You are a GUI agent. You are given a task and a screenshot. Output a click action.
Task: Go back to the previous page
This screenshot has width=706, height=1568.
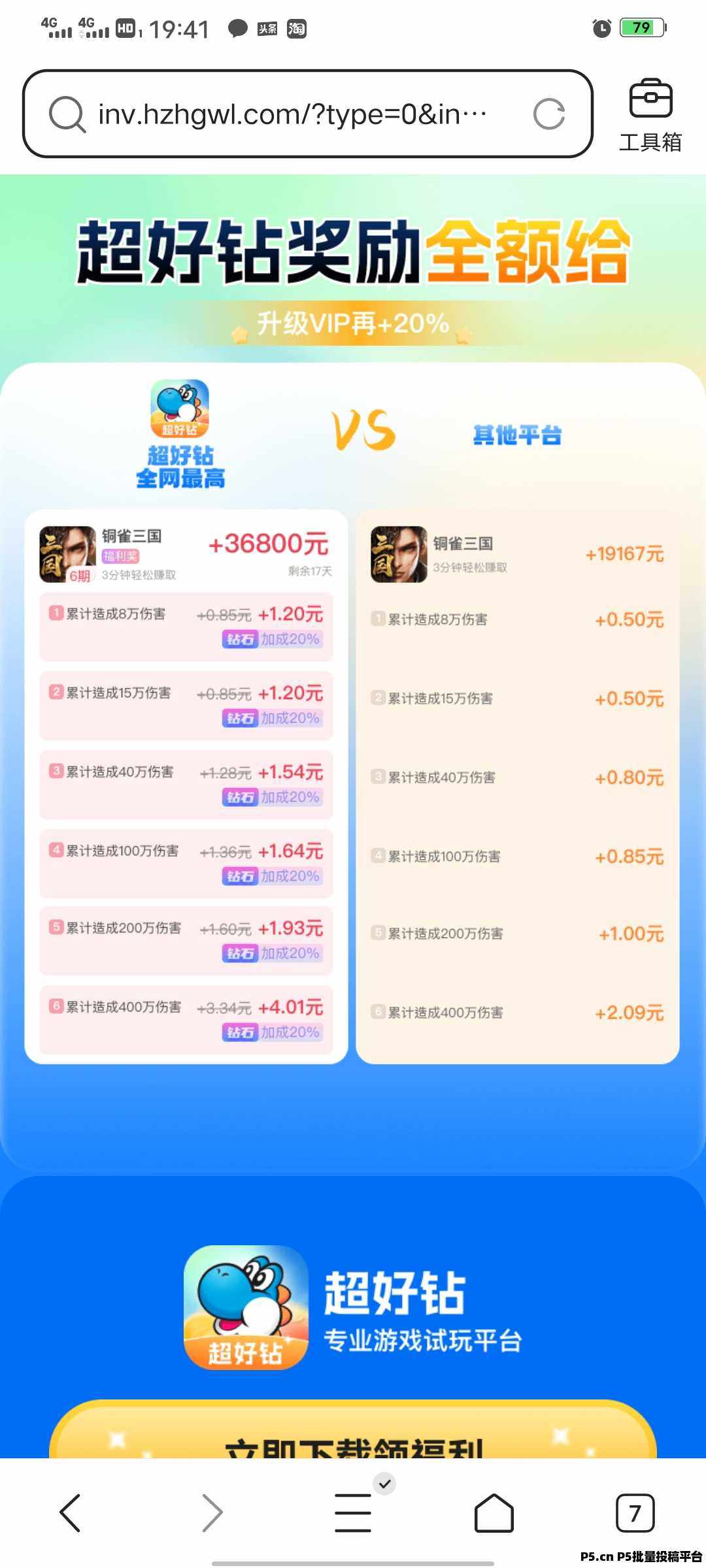70,1512
